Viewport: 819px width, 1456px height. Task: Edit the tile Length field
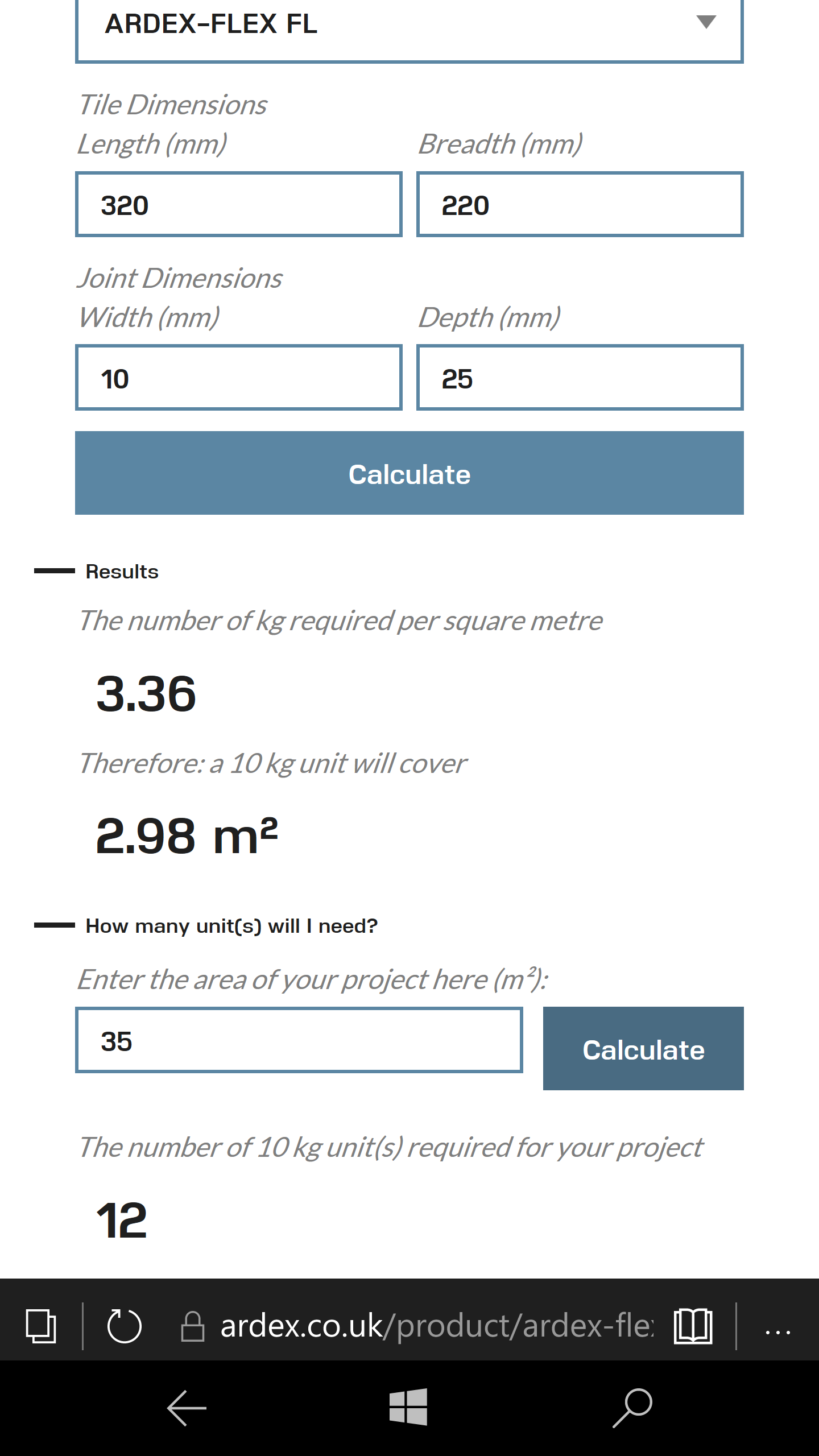(x=239, y=204)
